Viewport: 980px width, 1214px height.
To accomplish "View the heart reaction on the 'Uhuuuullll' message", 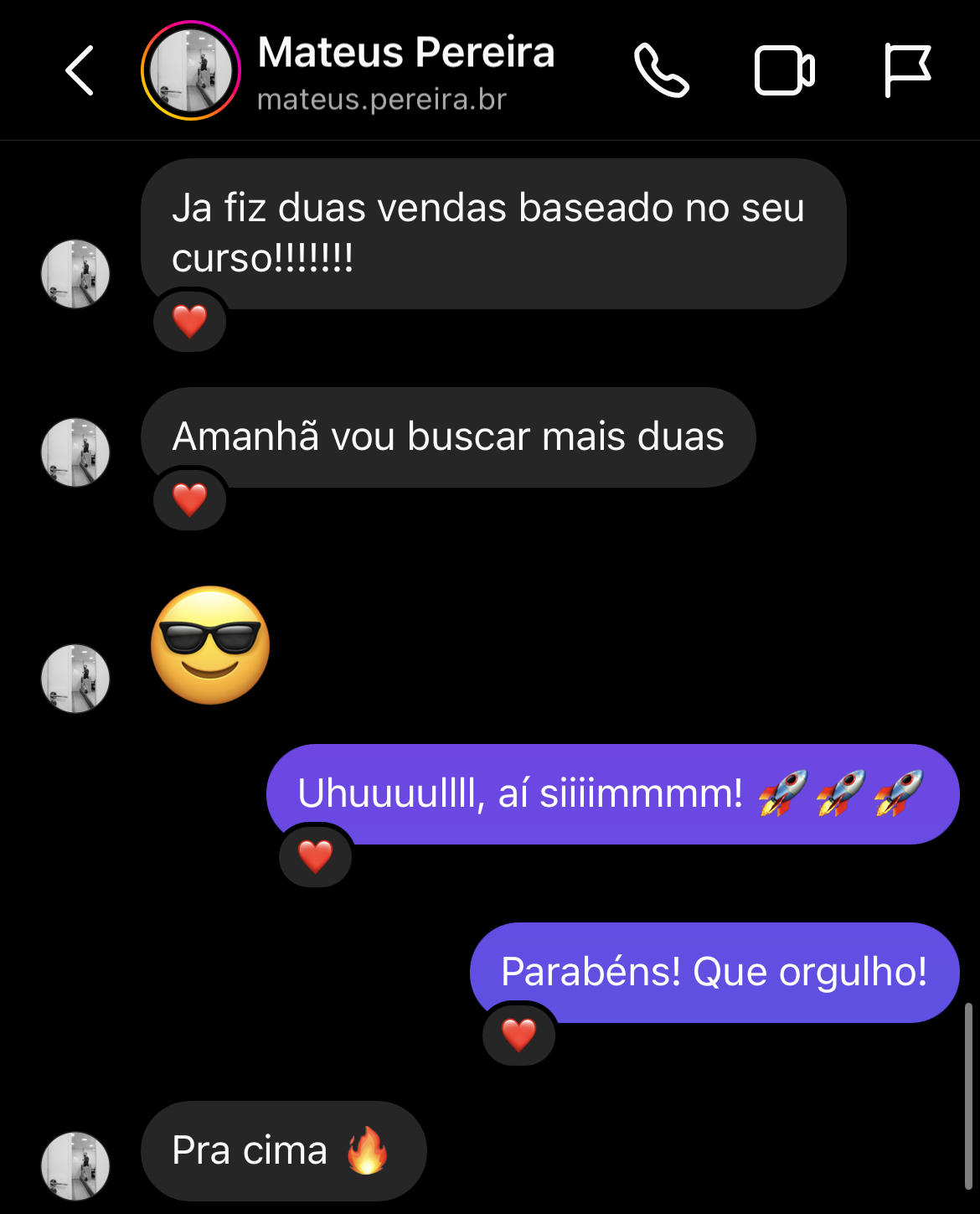I will [x=316, y=856].
